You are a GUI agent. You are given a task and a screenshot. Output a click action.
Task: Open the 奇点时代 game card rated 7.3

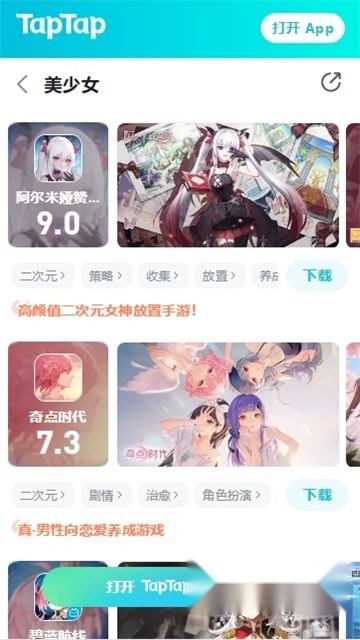pos(58,404)
